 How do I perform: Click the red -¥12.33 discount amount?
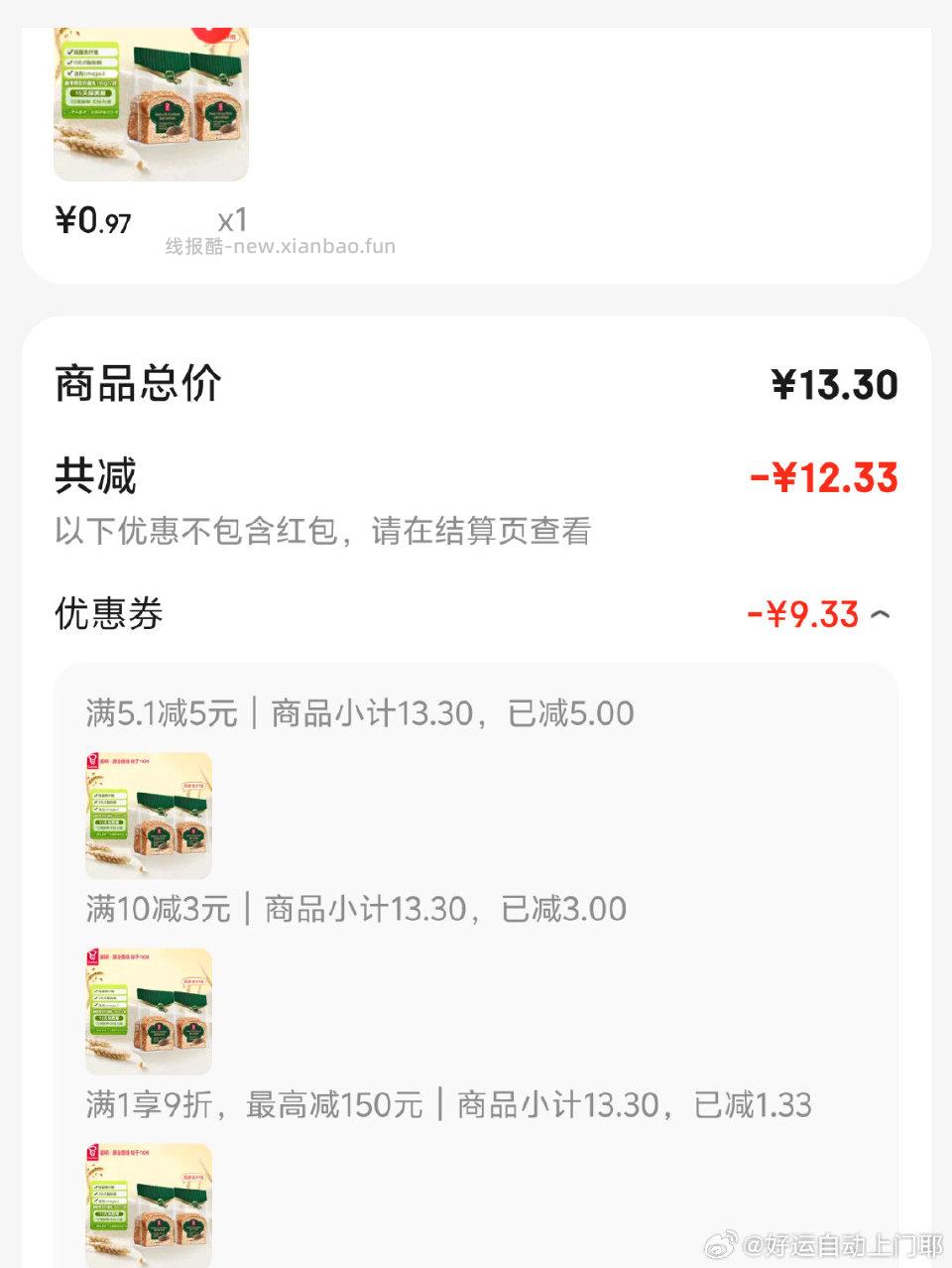click(x=823, y=477)
